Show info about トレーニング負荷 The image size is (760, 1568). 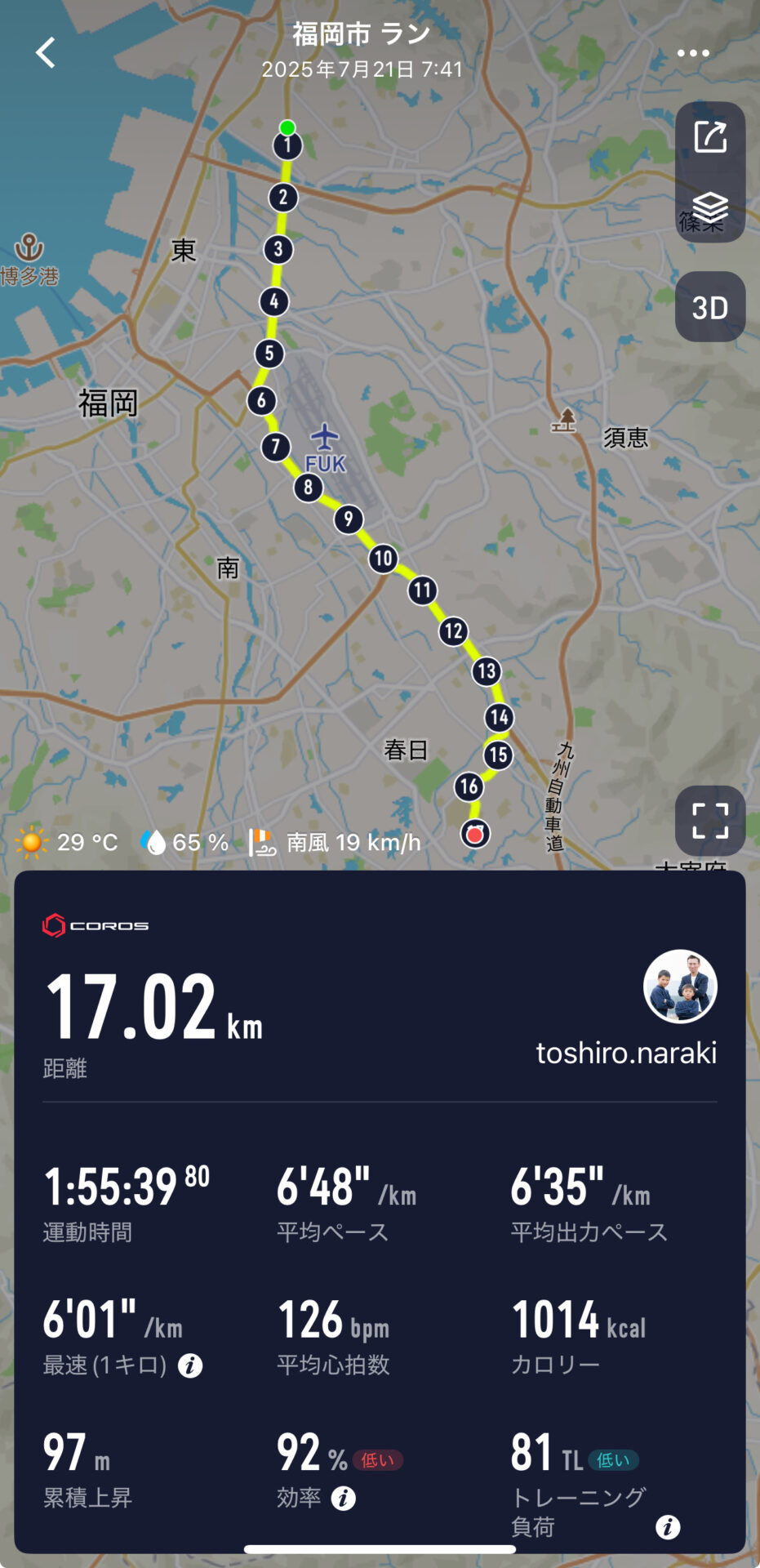point(668,1526)
